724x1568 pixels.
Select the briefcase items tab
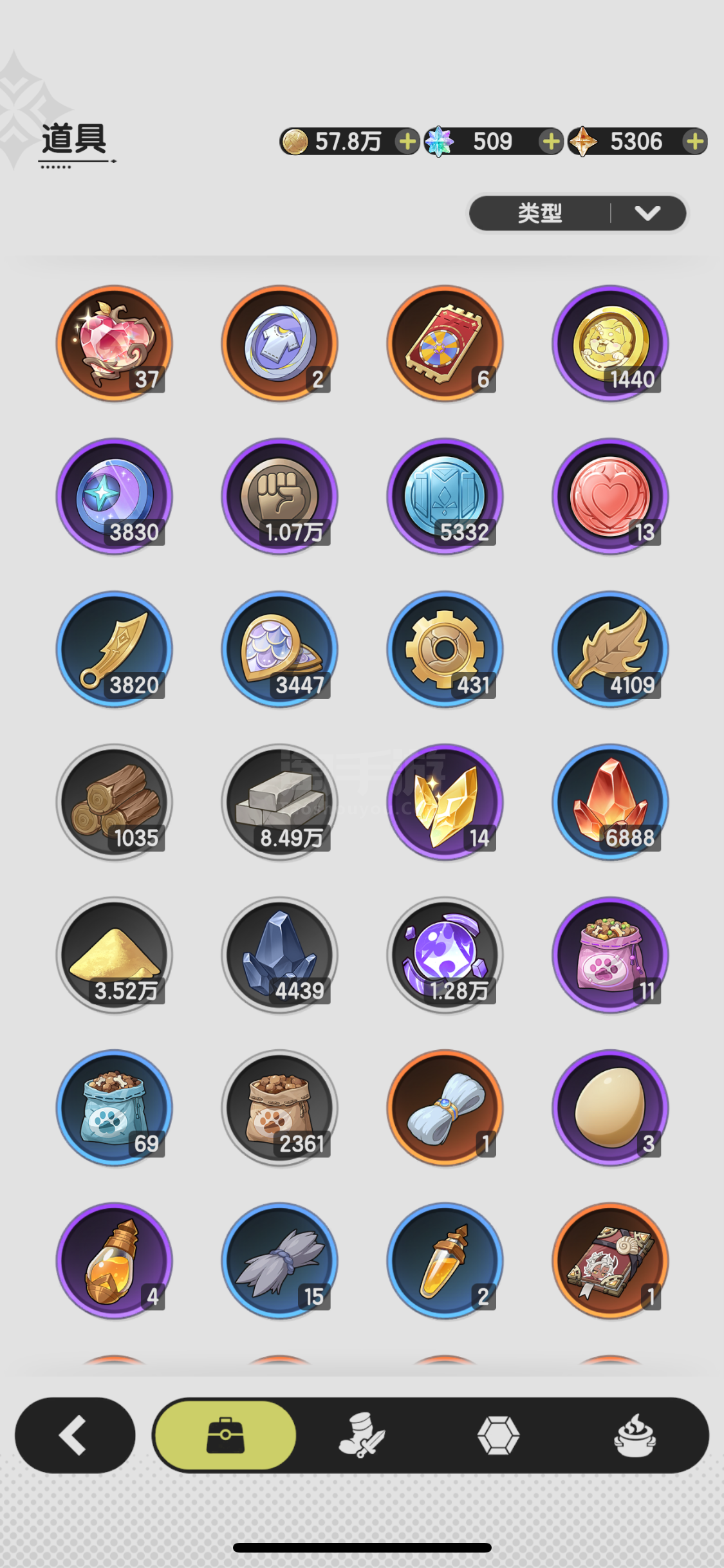point(225,1435)
